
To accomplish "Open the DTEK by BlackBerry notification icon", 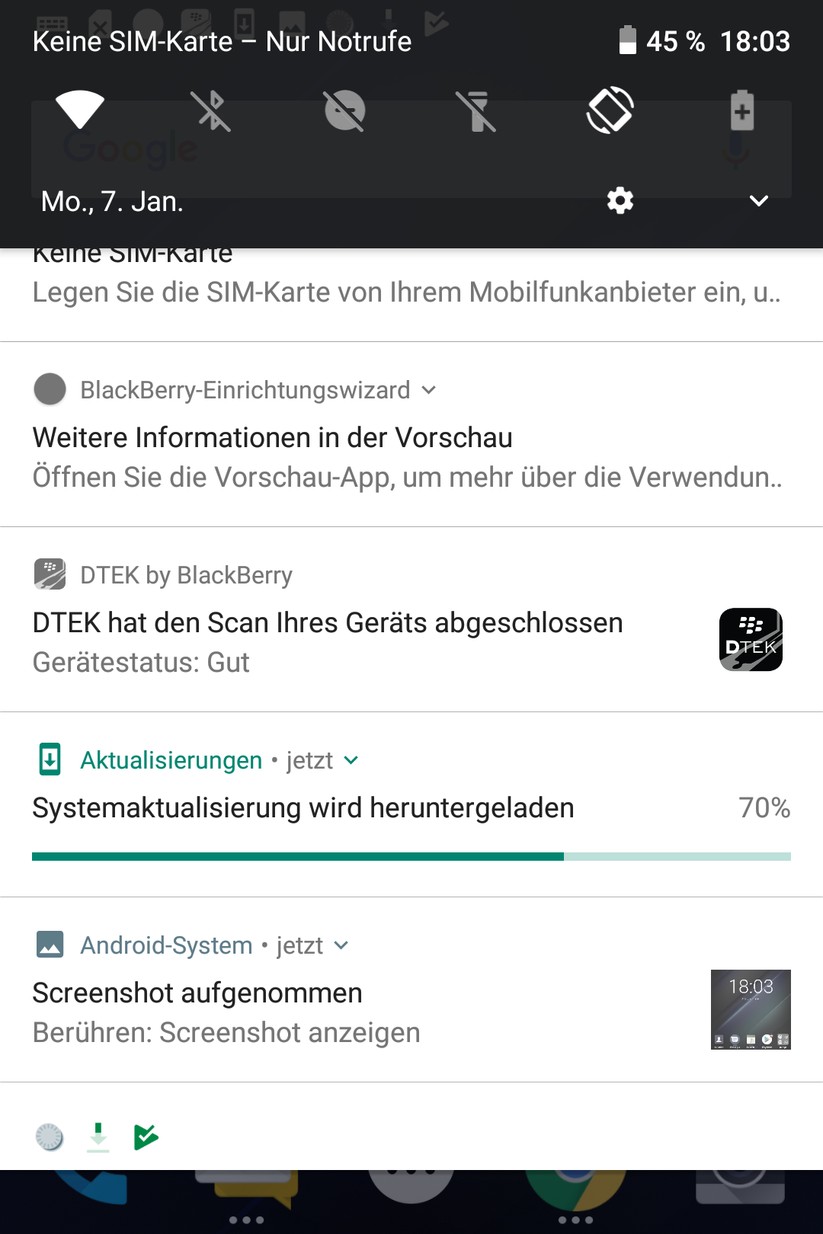I will pos(49,574).
